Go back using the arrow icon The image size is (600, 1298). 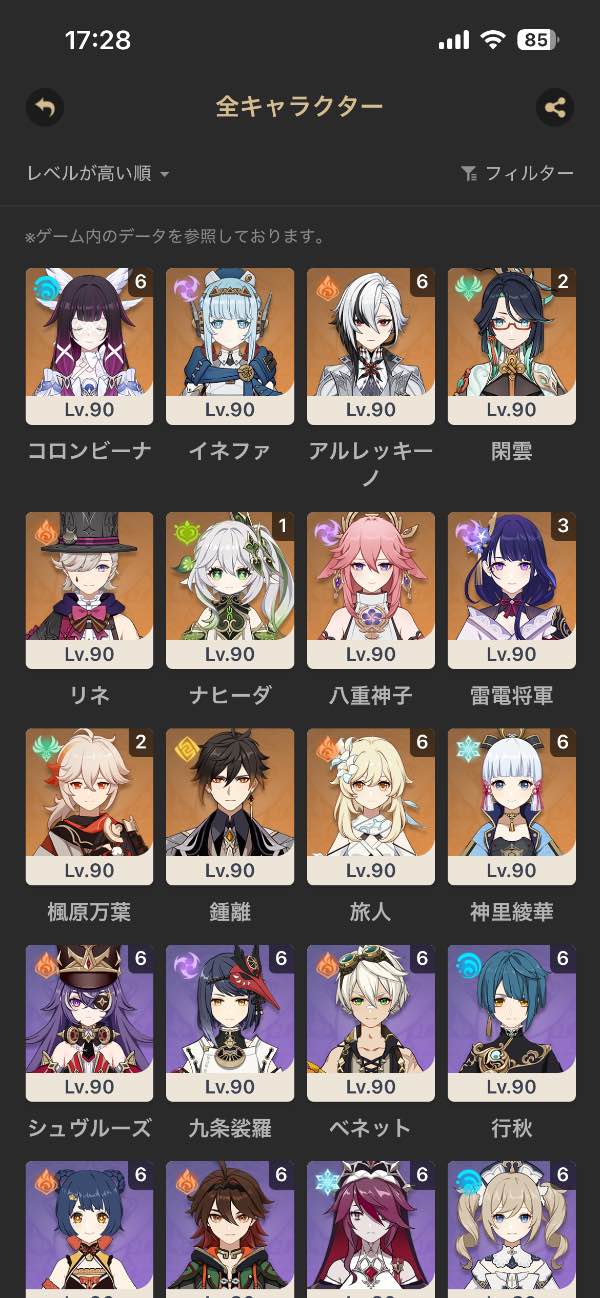click(44, 107)
